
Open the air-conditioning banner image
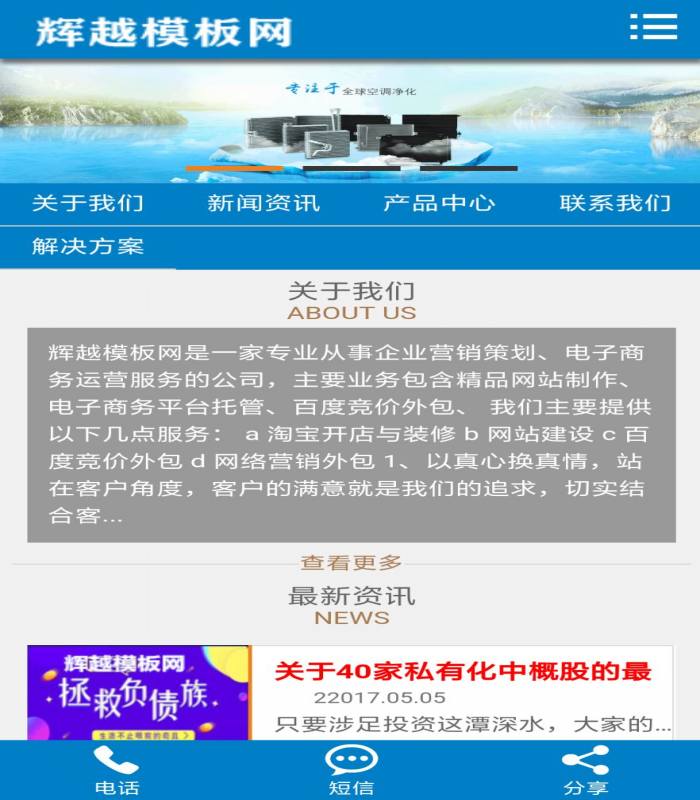pyautogui.click(x=350, y=122)
